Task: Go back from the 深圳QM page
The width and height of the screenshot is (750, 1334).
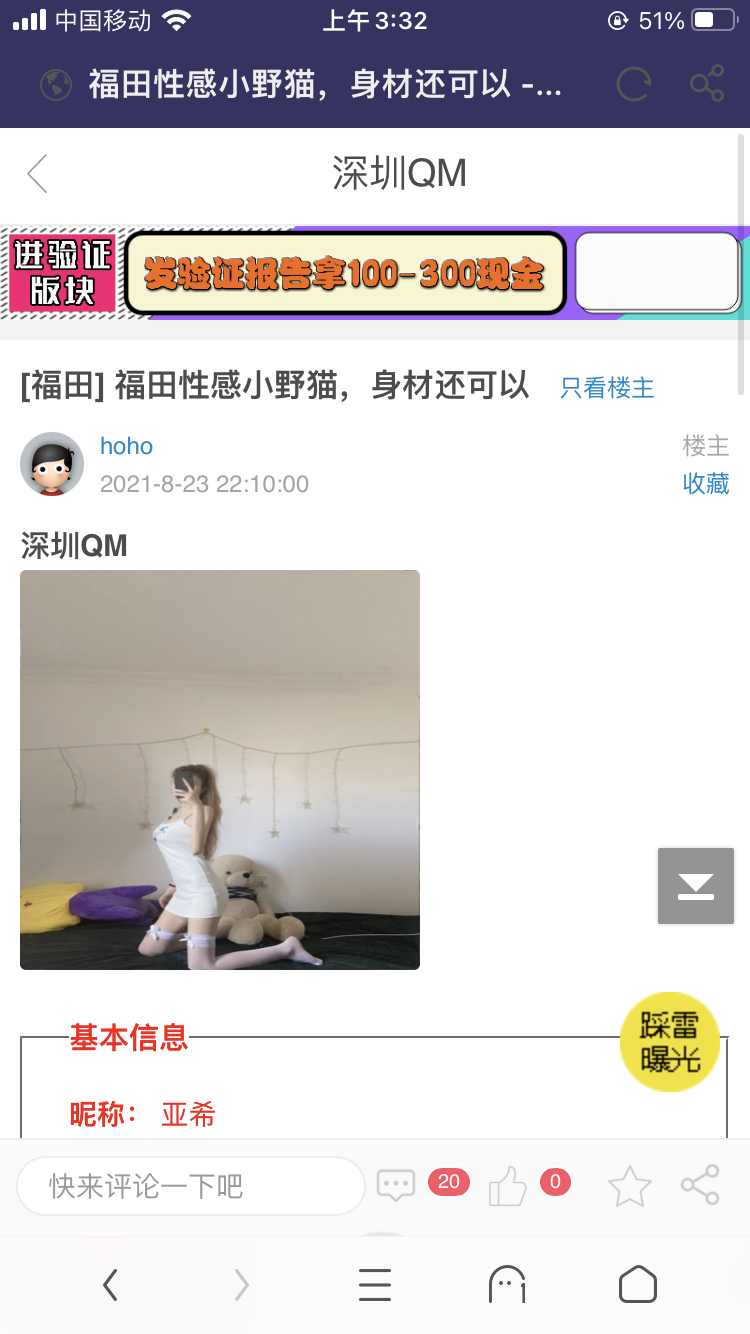Action: pyautogui.click(x=38, y=173)
